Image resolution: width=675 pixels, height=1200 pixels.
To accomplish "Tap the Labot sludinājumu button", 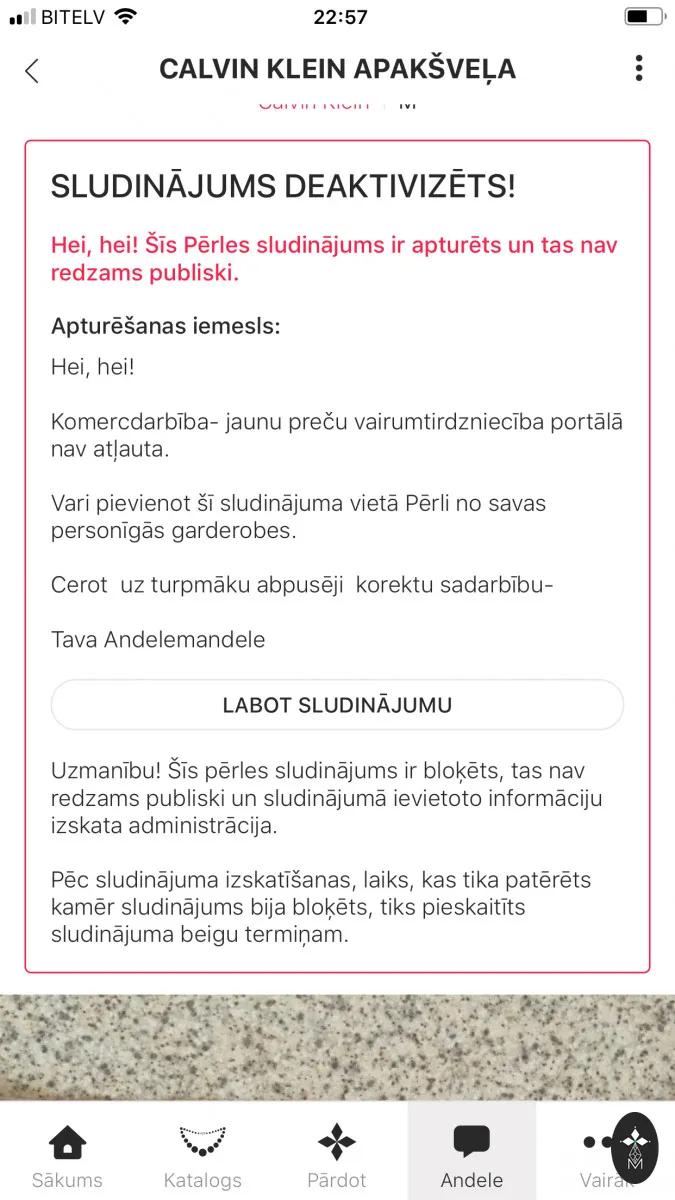I will (337, 705).
